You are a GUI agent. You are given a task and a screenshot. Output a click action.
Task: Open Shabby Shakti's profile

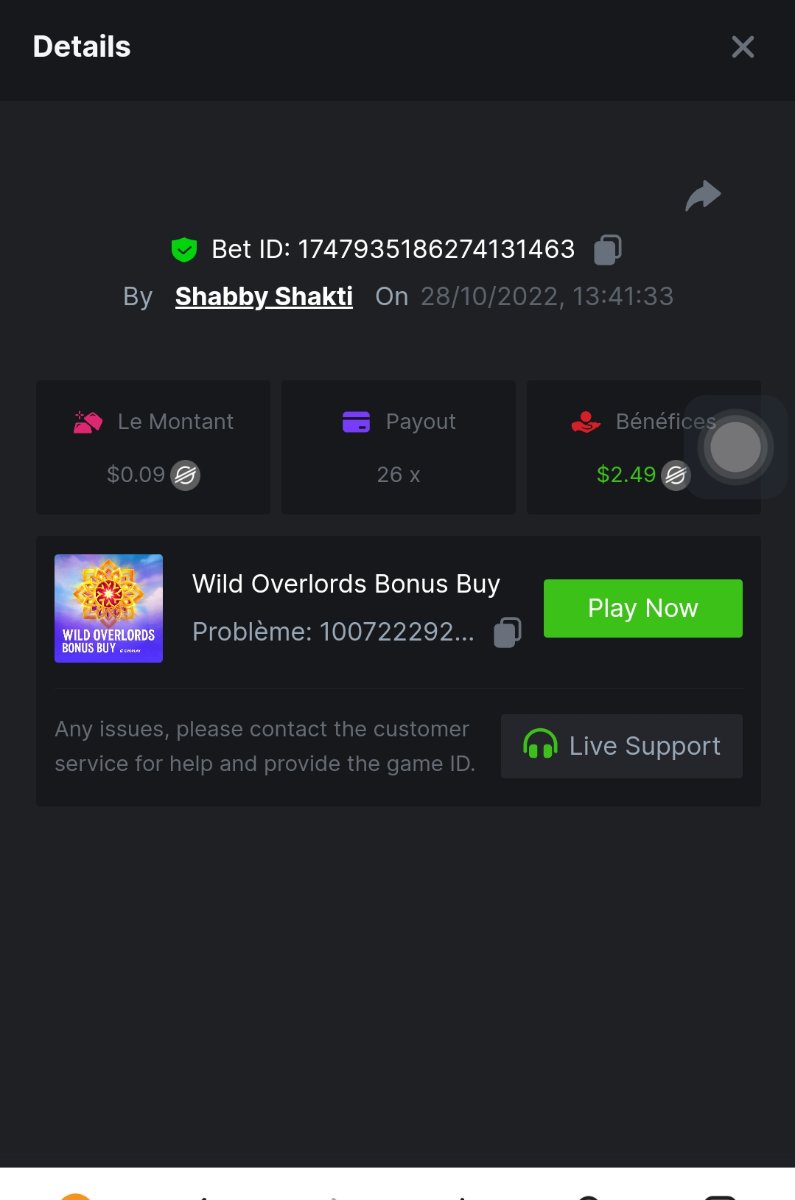(x=264, y=296)
